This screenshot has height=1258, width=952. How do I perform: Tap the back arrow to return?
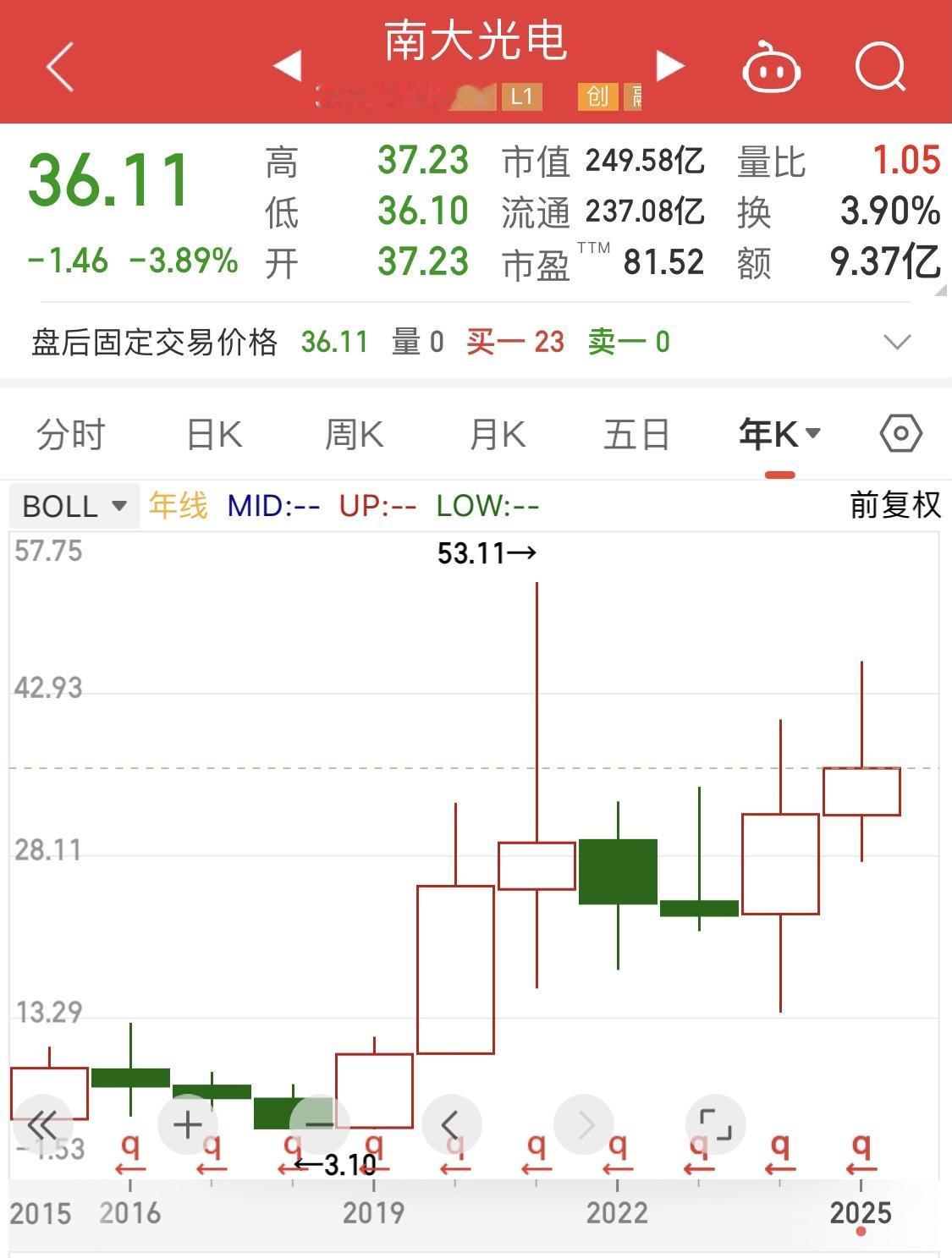click(x=59, y=66)
